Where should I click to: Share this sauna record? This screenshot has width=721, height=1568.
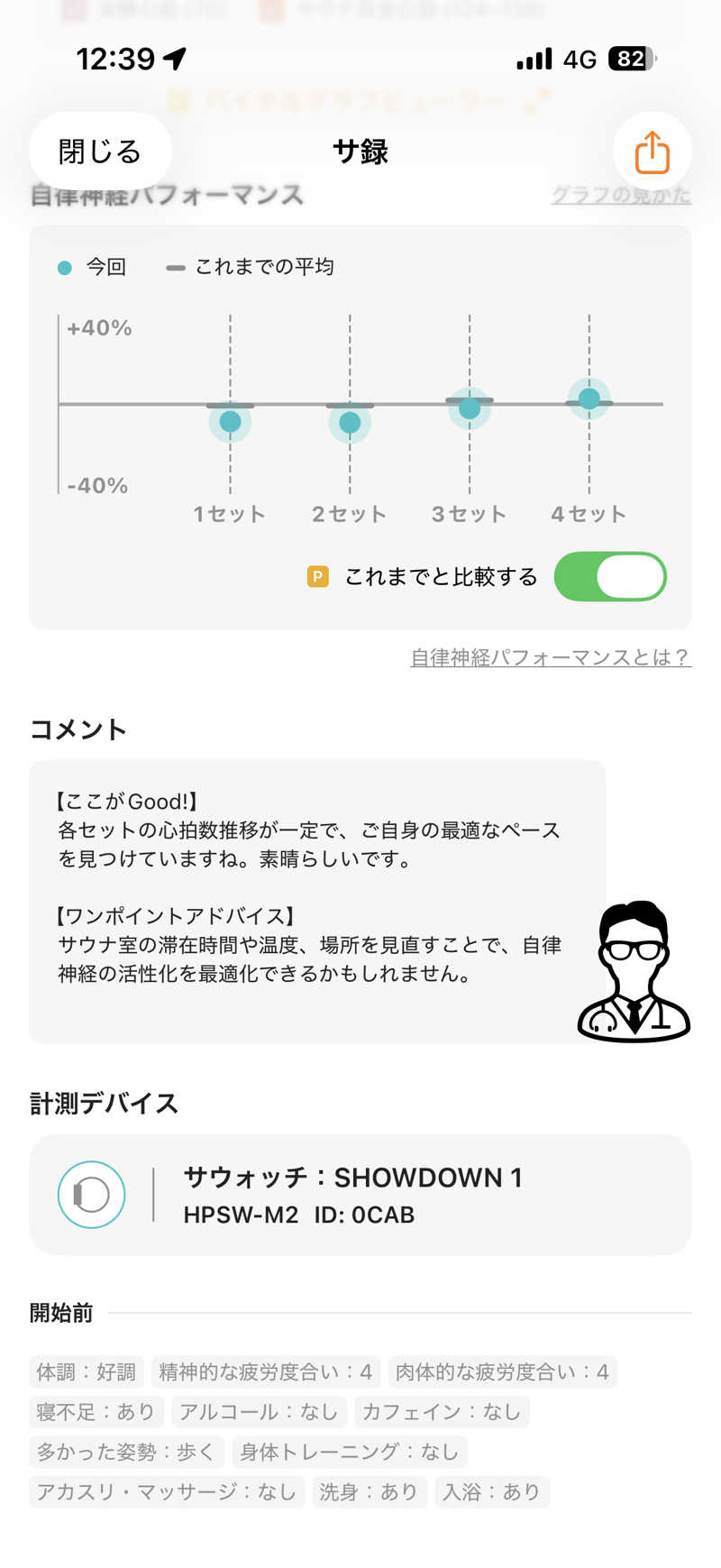[x=653, y=151]
